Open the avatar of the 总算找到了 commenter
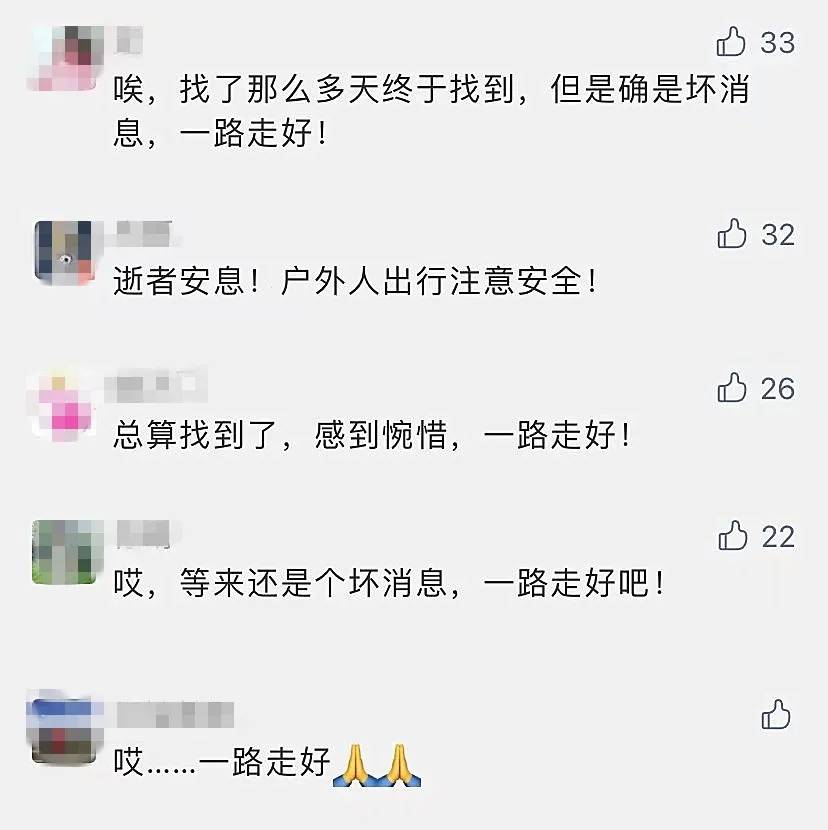828x830 pixels. 63,406
